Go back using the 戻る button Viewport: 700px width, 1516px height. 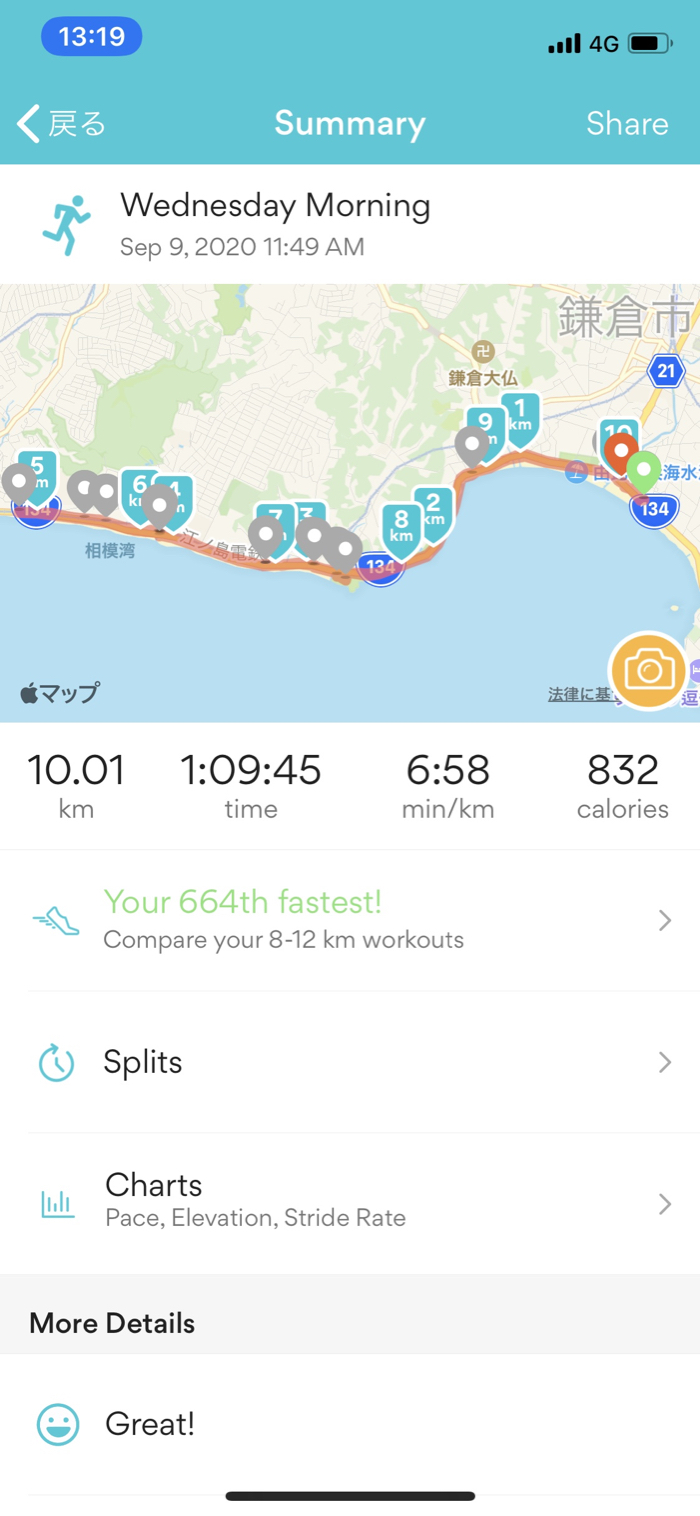click(62, 124)
